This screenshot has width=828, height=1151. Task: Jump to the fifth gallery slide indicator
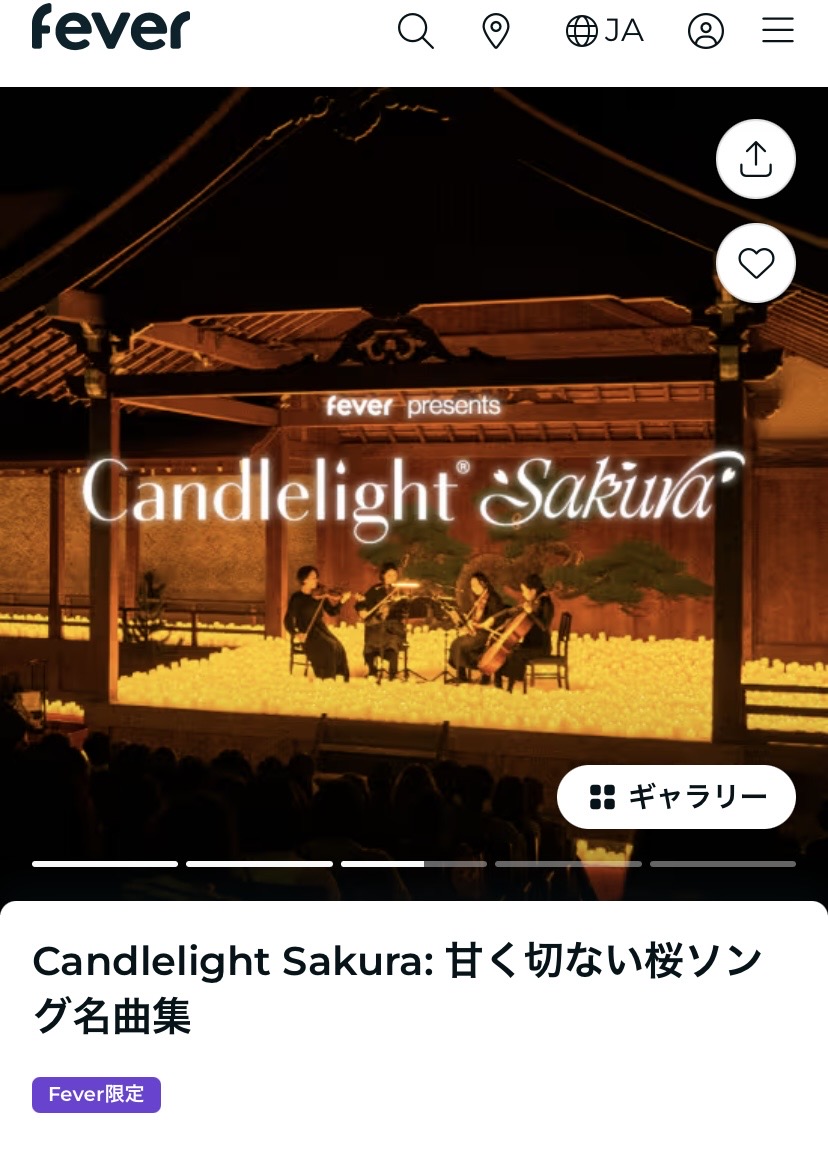point(722,864)
